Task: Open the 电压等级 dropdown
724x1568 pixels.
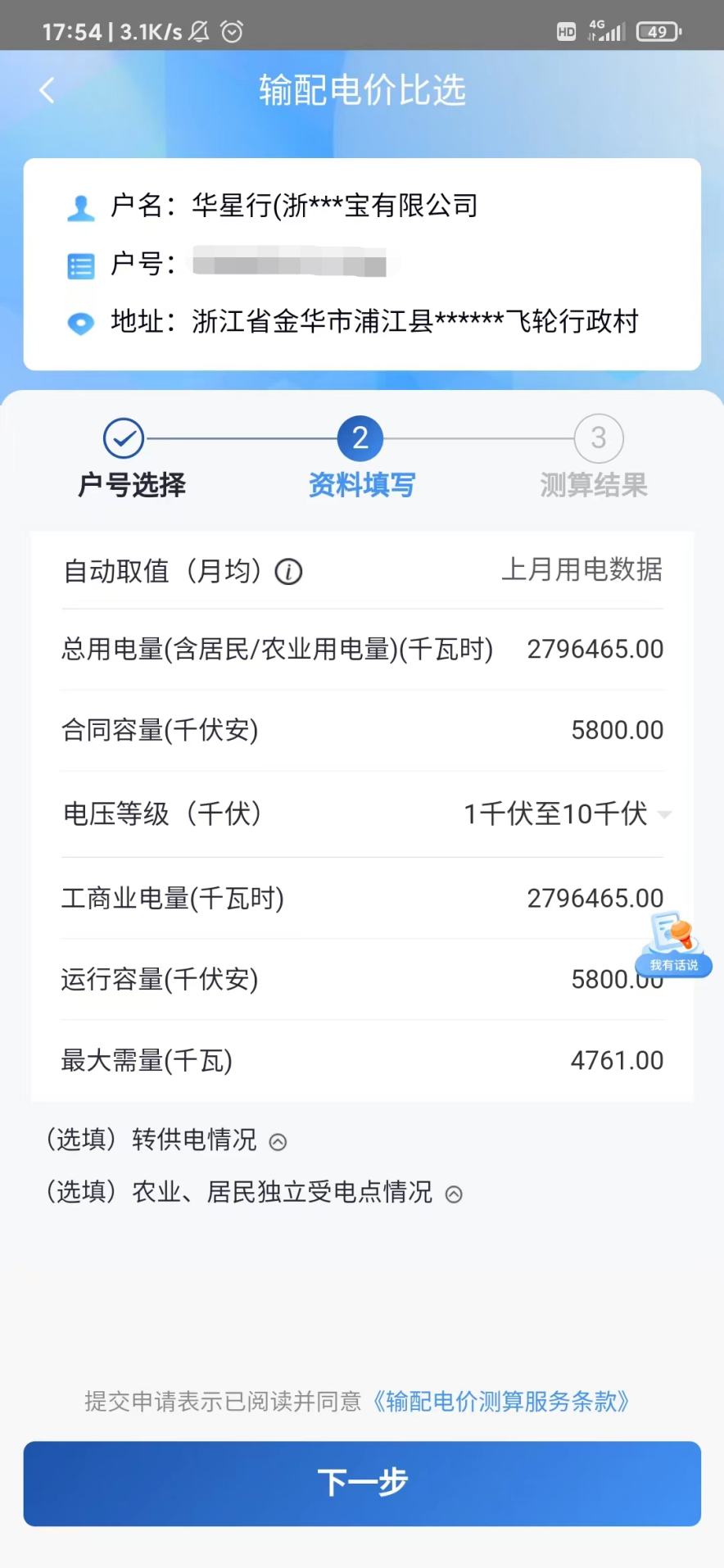Action: point(567,813)
